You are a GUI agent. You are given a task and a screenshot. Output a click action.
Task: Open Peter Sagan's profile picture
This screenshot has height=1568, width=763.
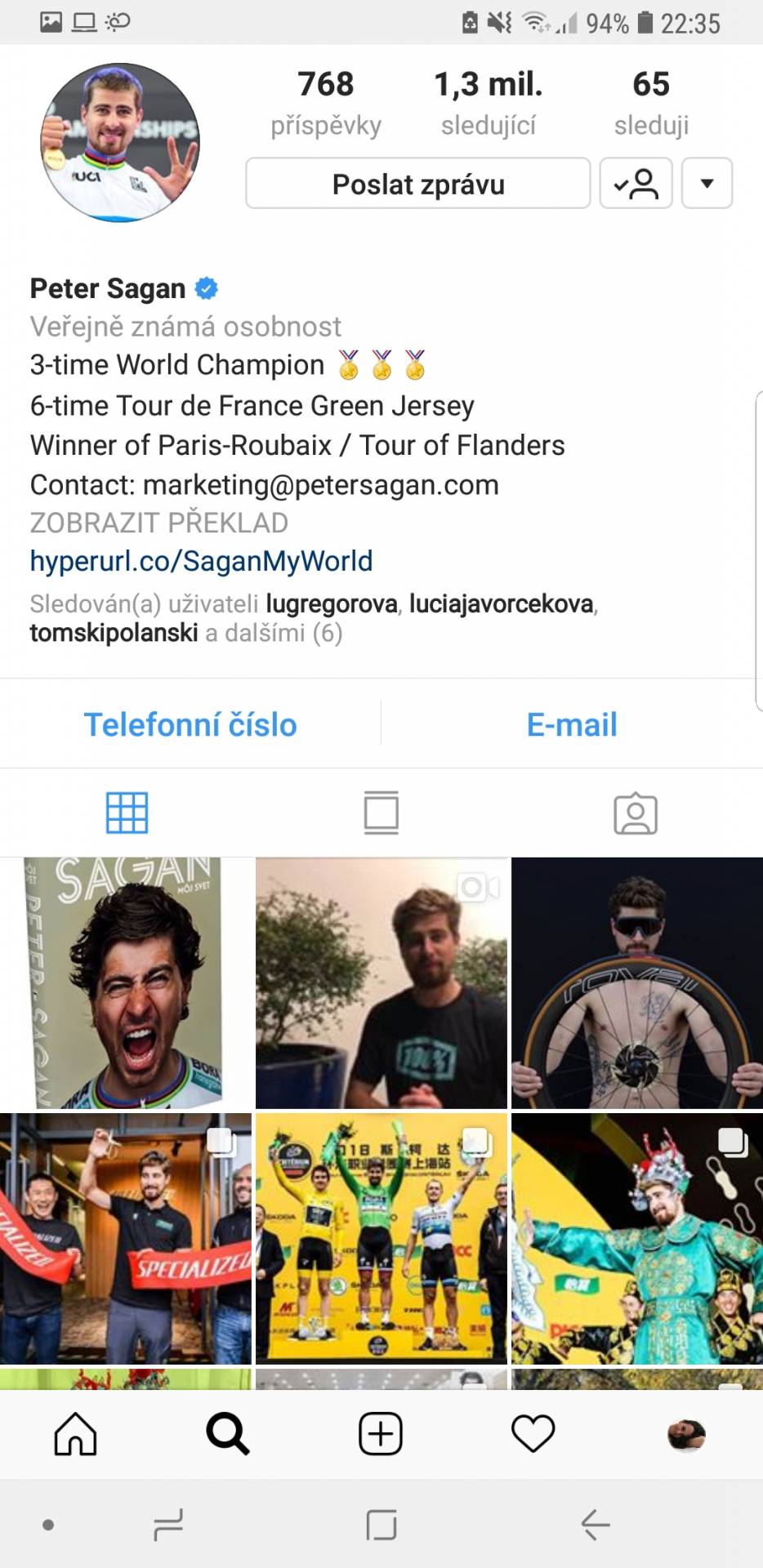120,143
